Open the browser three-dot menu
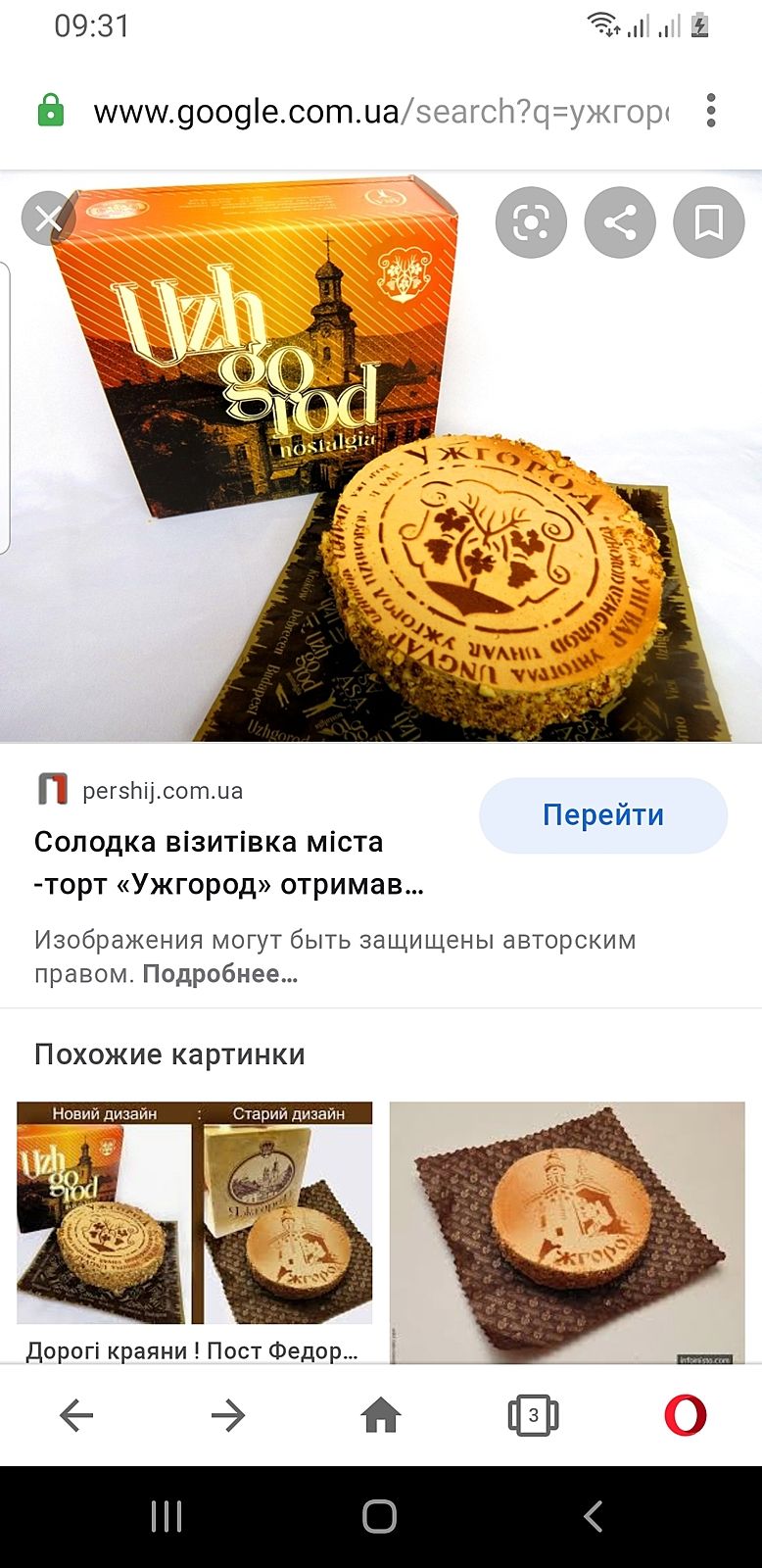Image resolution: width=762 pixels, height=1568 pixels. [x=711, y=111]
